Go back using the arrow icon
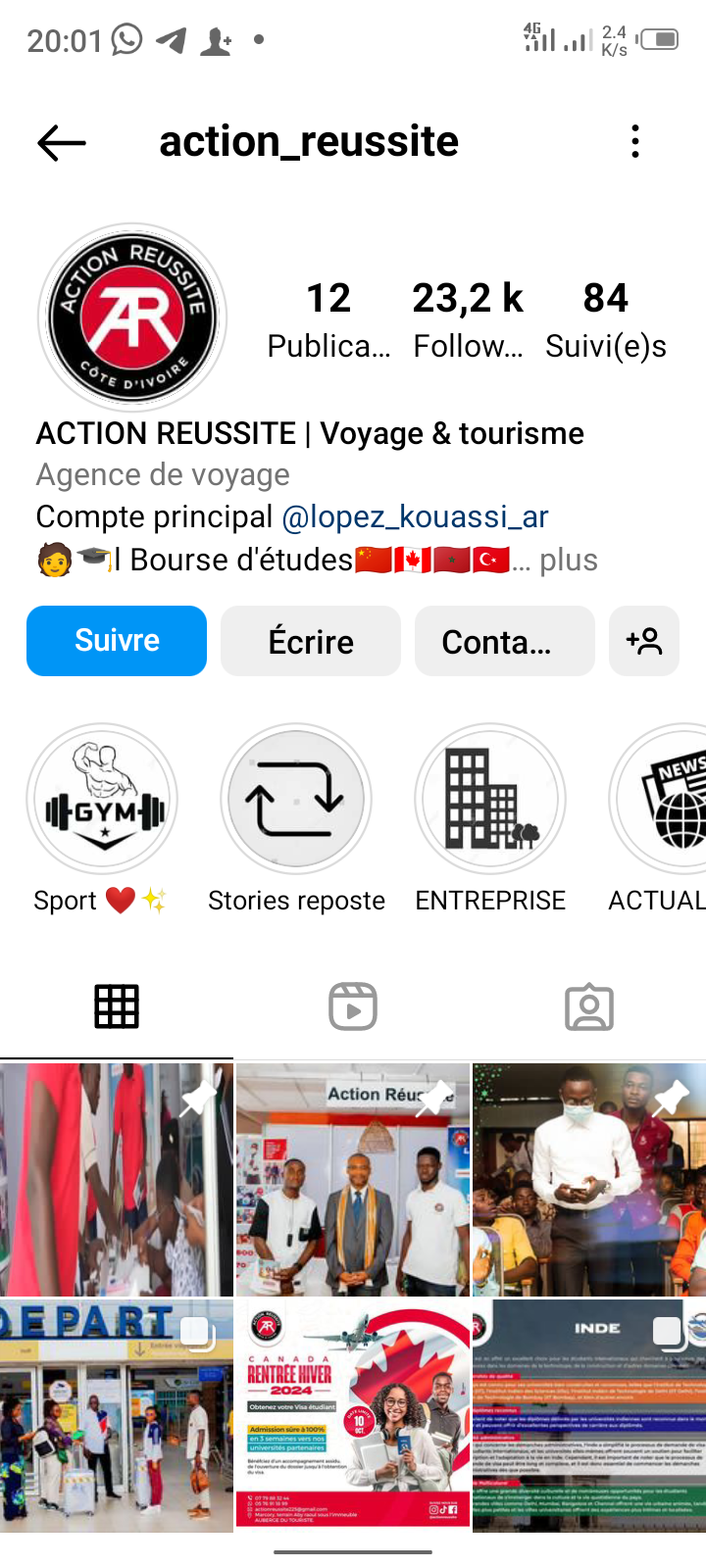This screenshot has height=1568, width=706. [62, 143]
